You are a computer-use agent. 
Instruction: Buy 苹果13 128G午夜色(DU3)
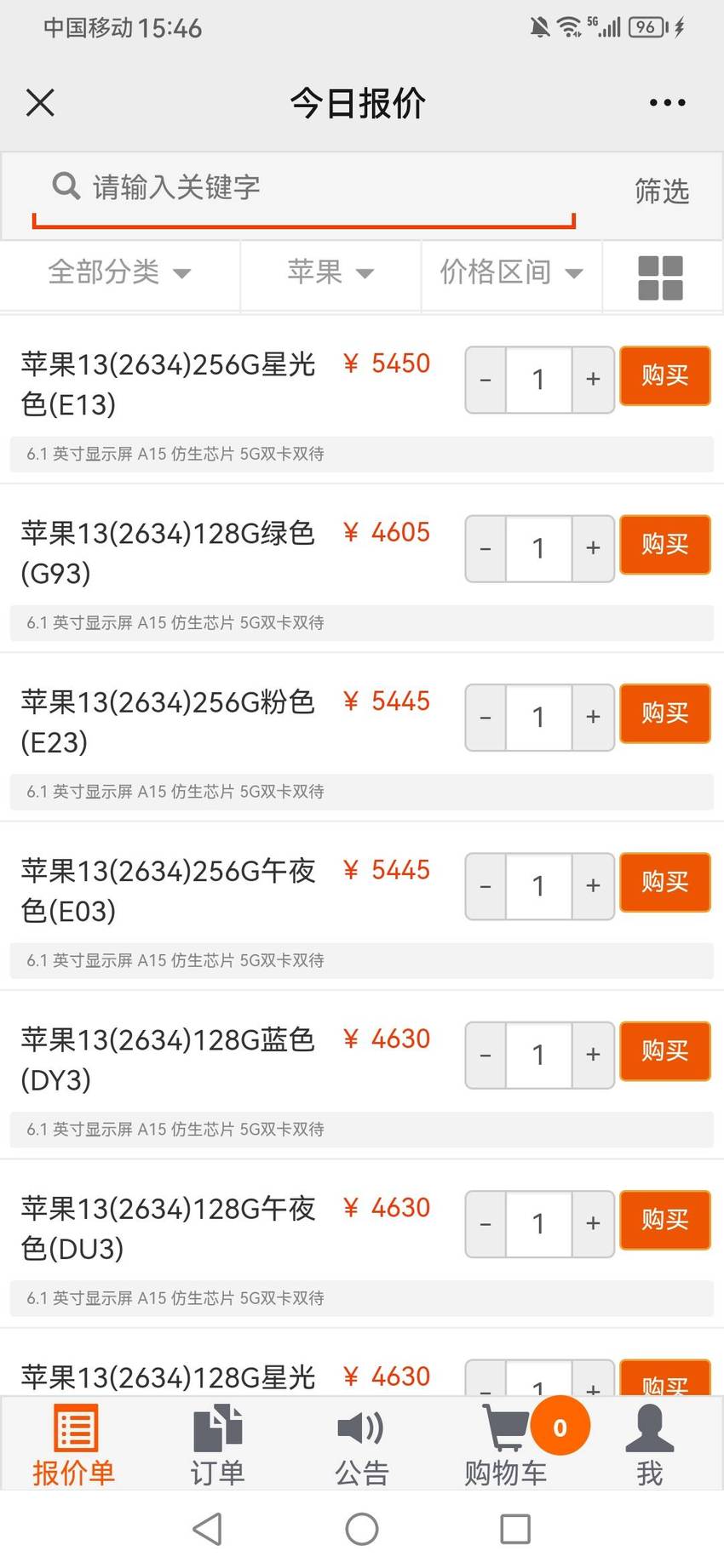[664, 1220]
